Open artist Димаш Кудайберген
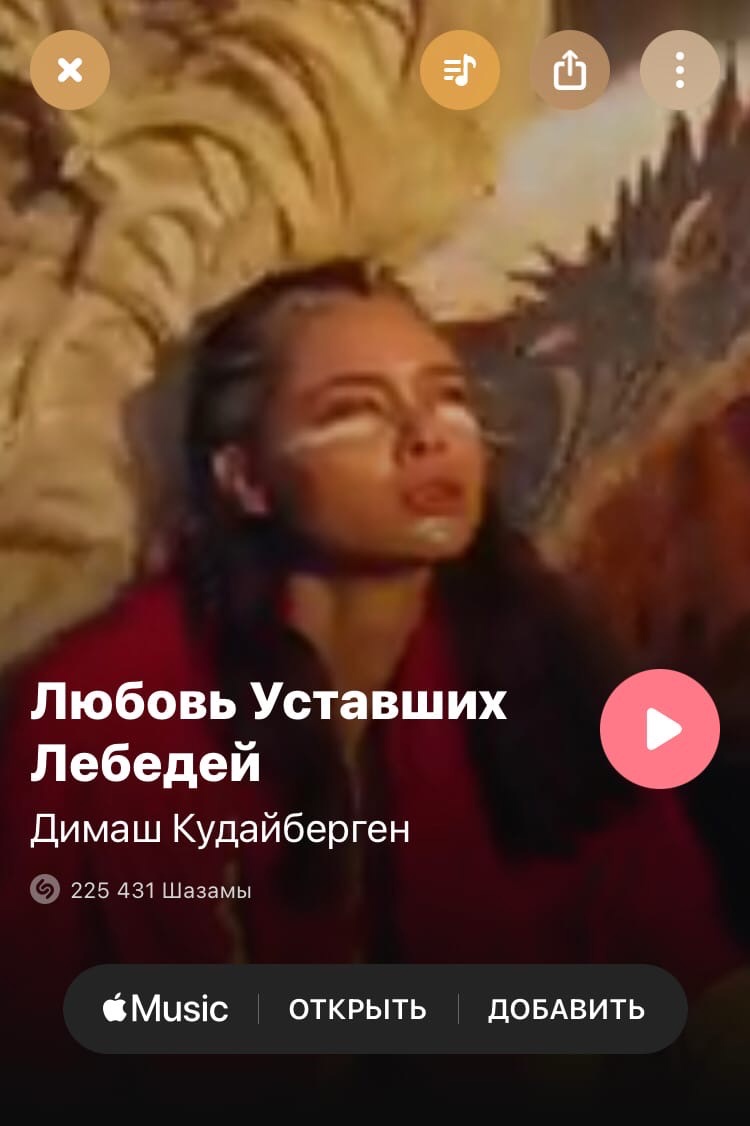This screenshot has width=750, height=1126. 220,829
